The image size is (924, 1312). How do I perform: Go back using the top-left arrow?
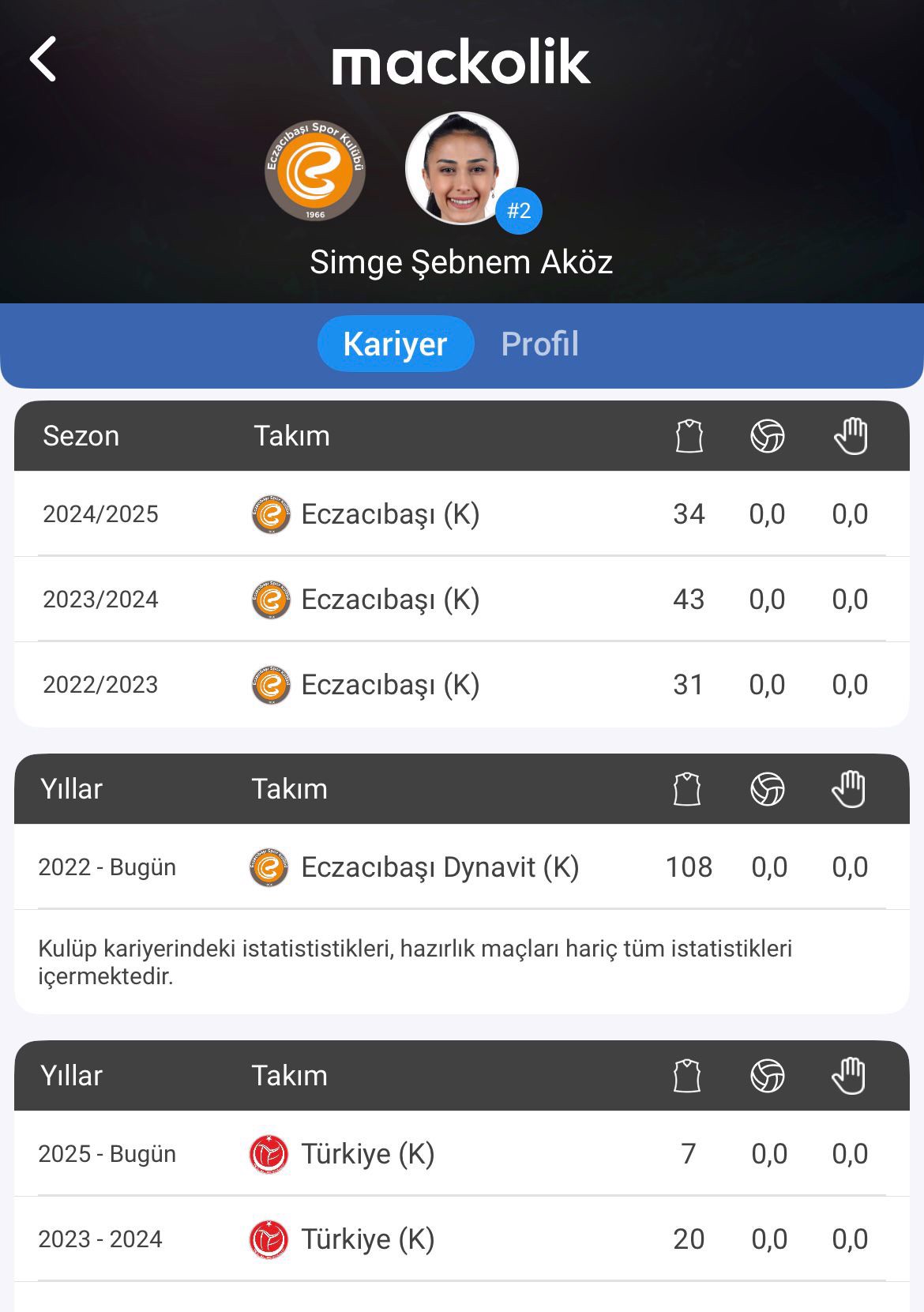coord(43,59)
